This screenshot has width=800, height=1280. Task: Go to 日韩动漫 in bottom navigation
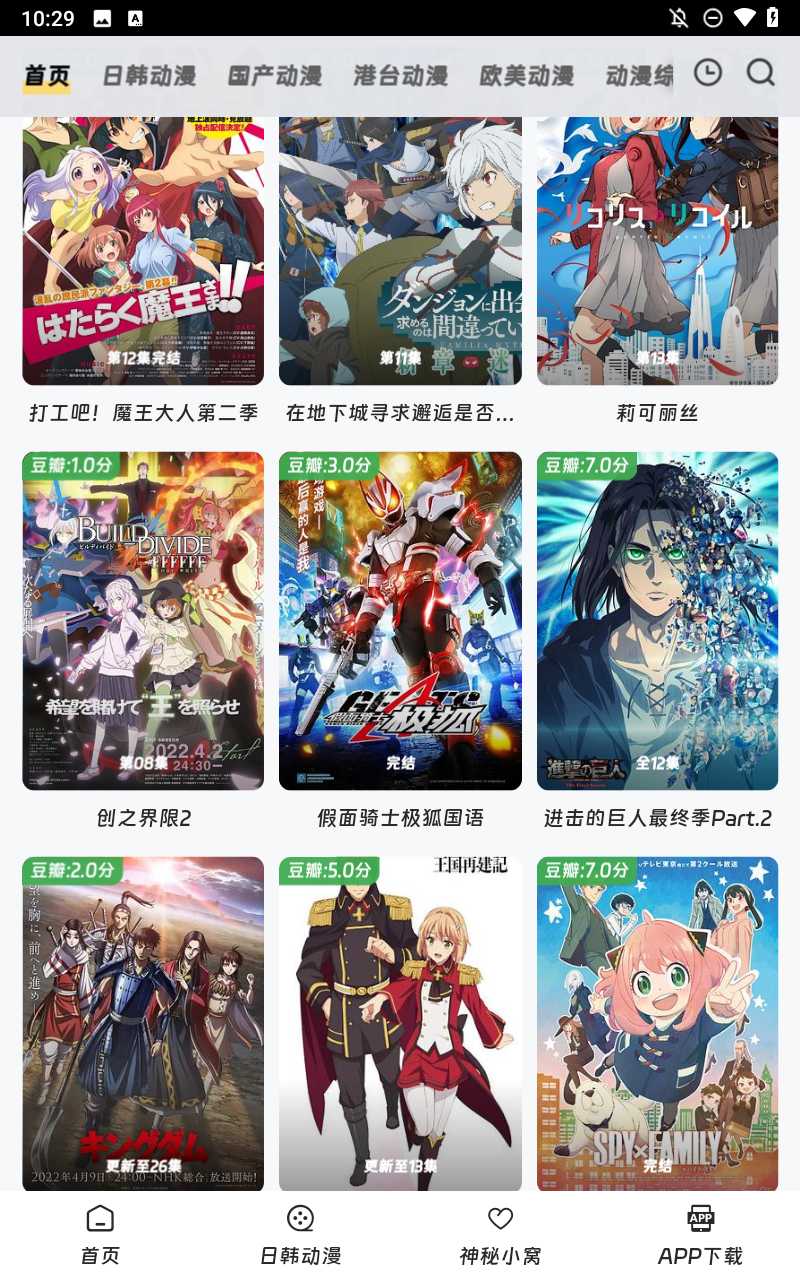click(x=300, y=1235)
